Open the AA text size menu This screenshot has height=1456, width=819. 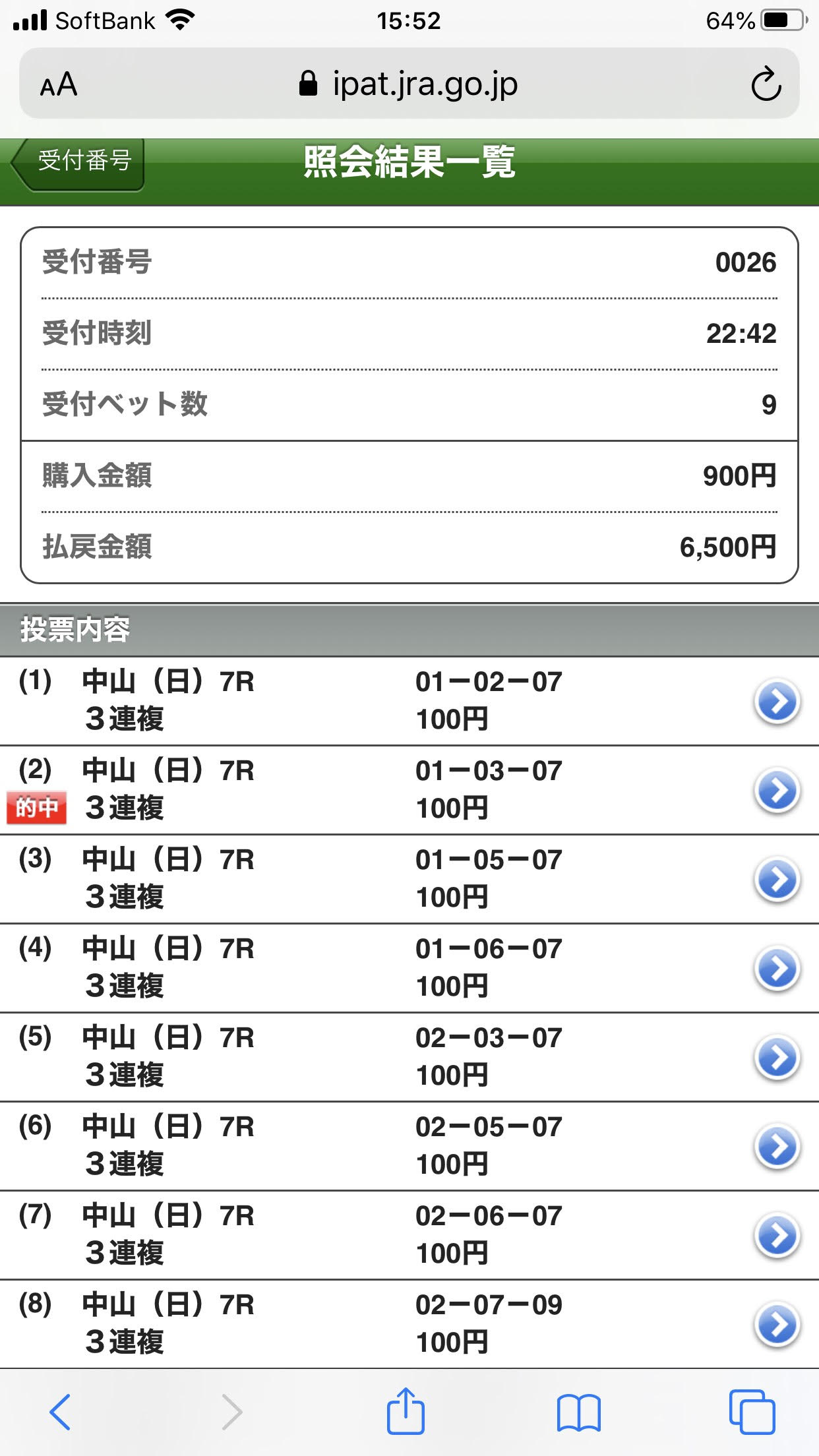point(59,85)
